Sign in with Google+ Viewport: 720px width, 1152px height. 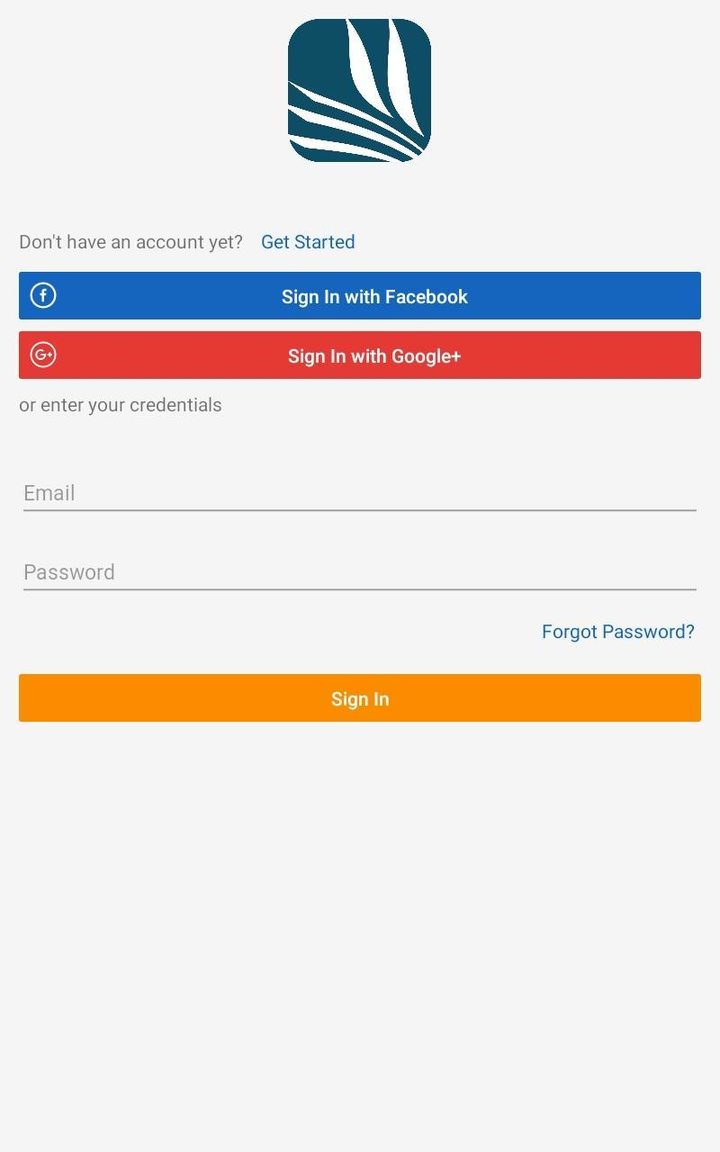click(x=360, y=355)
